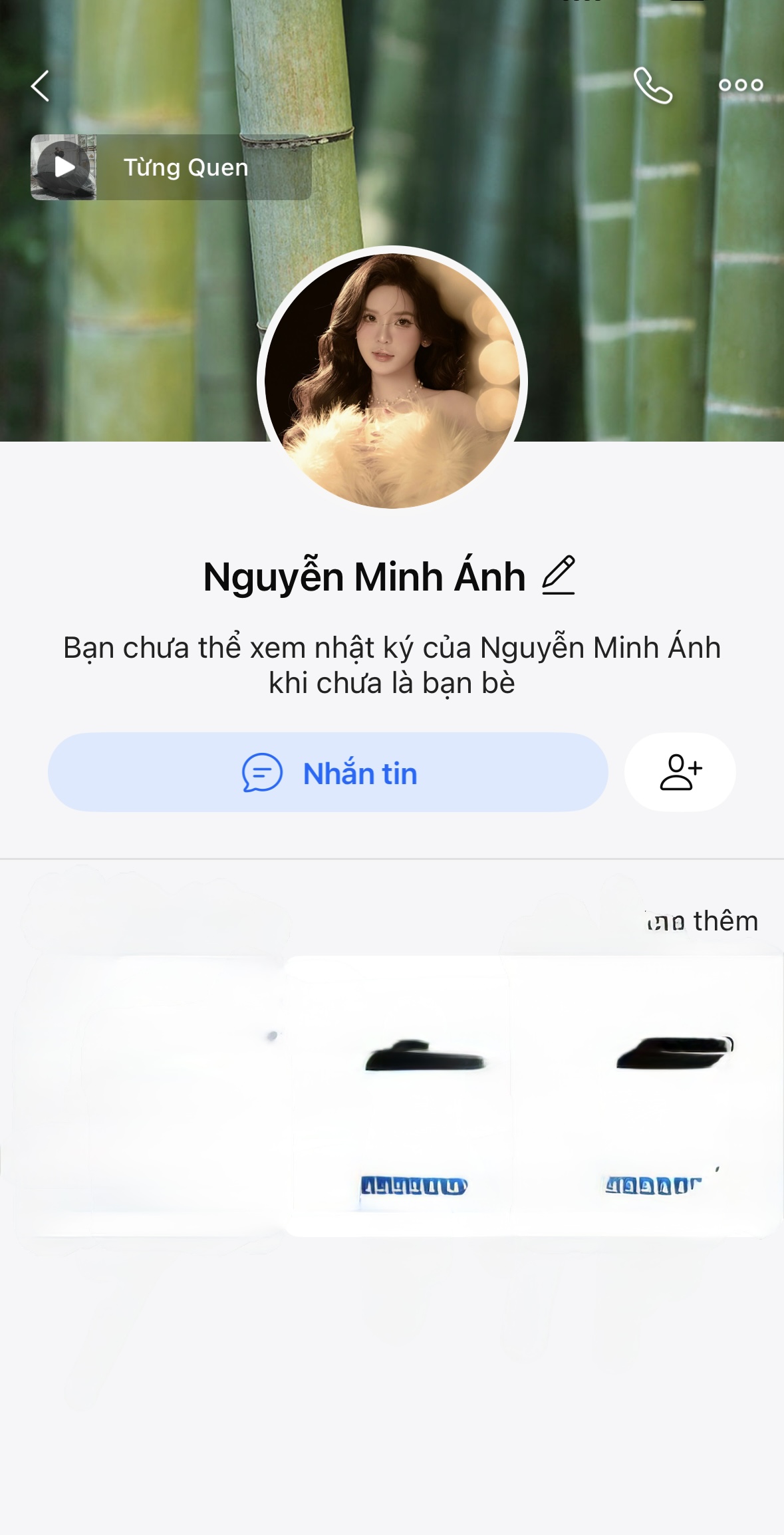Play the song Từng Quen
Image resolution: width=784 pixels, height=1535 pixels.
coord(64,167)
